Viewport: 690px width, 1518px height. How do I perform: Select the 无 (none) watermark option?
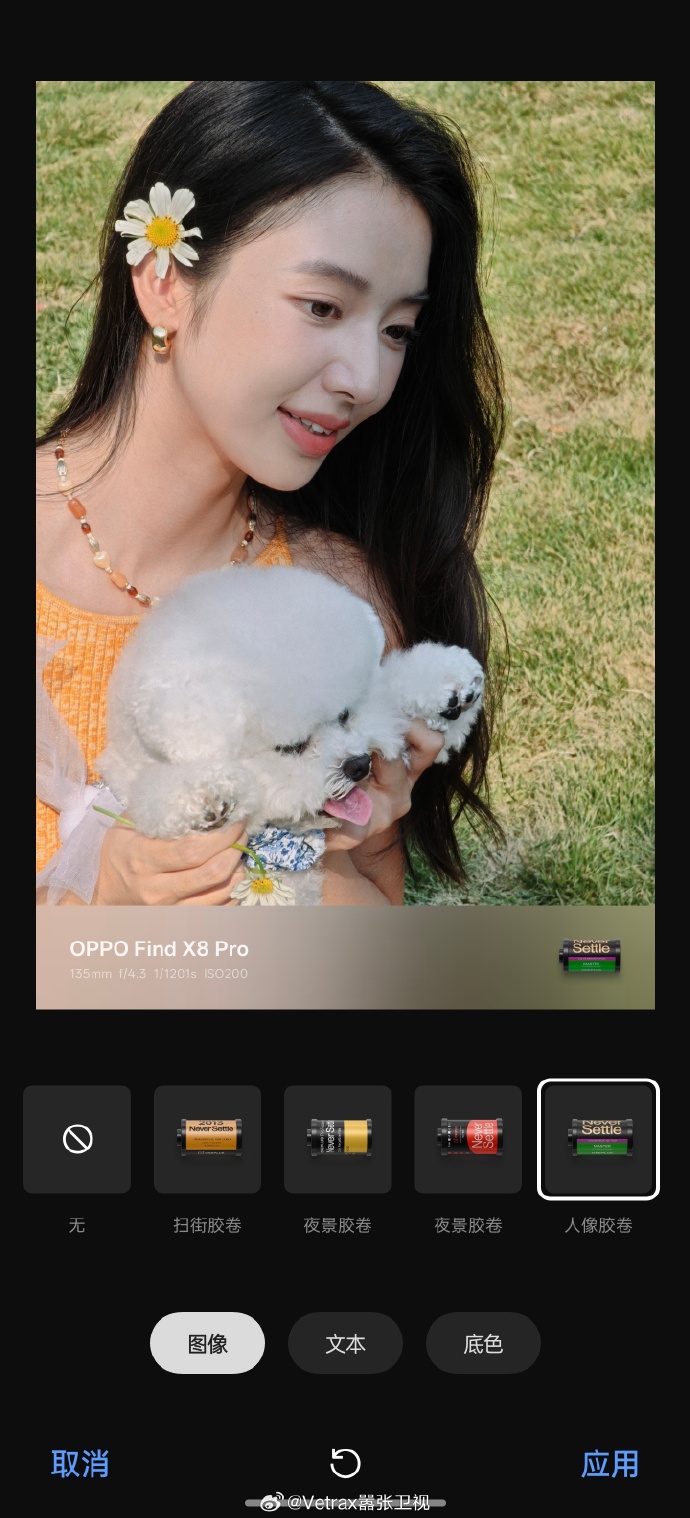click(77, 1139)
